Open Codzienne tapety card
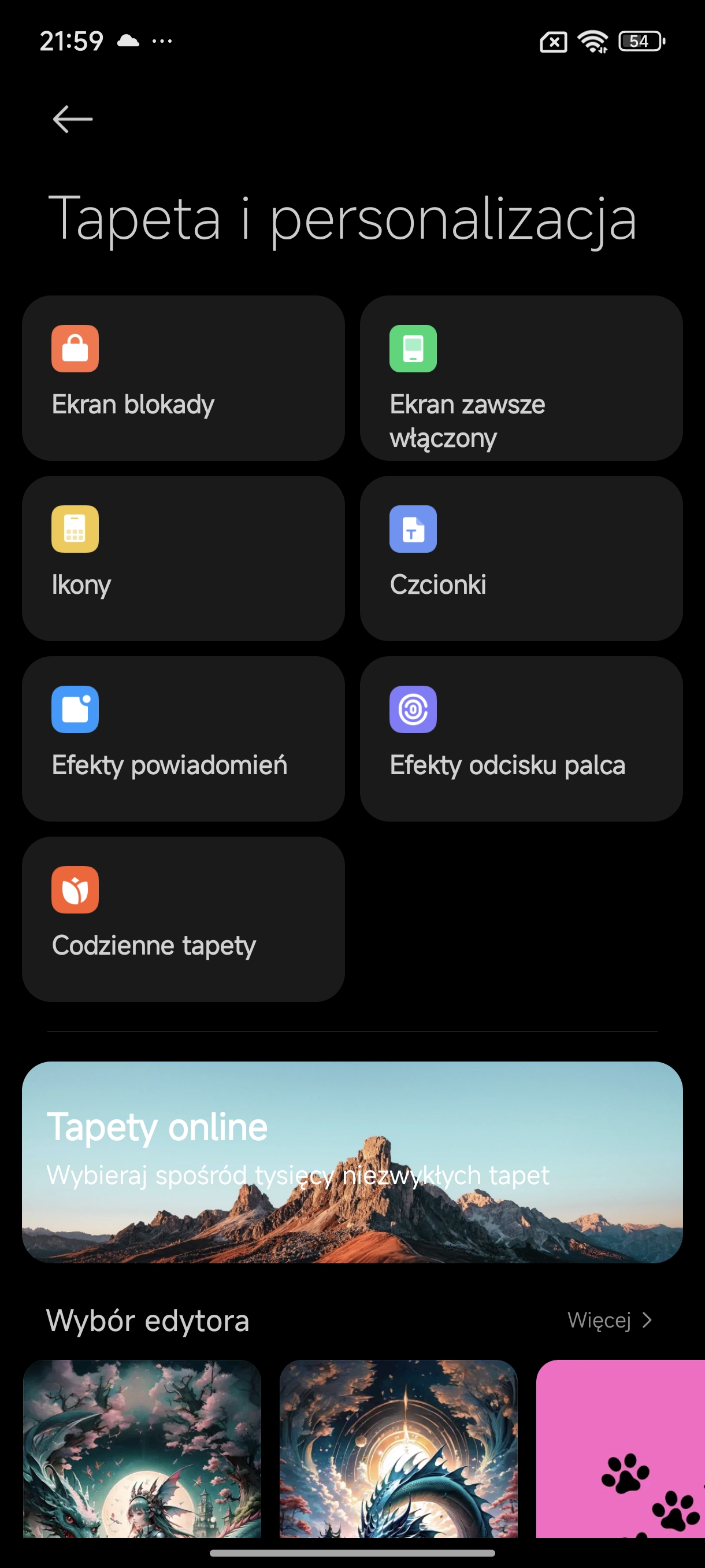Viewport: 705px width, 1568px height. (183, 919)
